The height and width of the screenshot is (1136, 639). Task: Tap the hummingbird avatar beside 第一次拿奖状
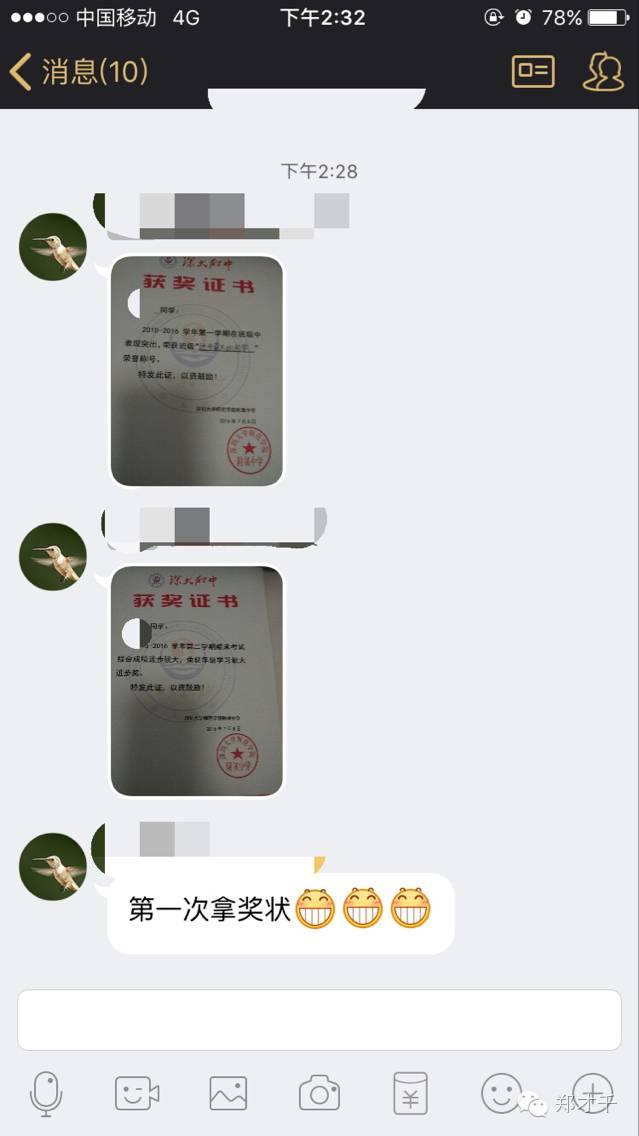tap(53, 866)
